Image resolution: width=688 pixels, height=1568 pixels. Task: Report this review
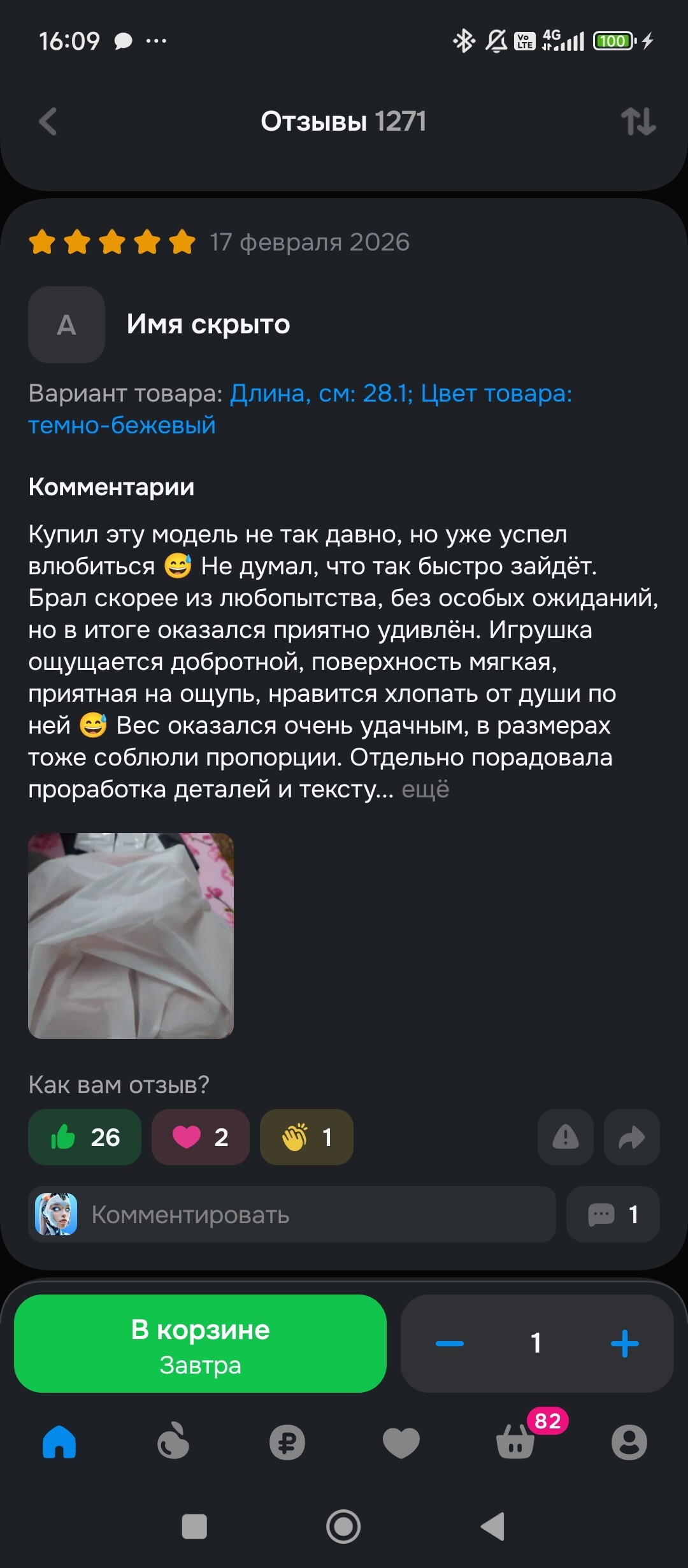point(565,1137)
